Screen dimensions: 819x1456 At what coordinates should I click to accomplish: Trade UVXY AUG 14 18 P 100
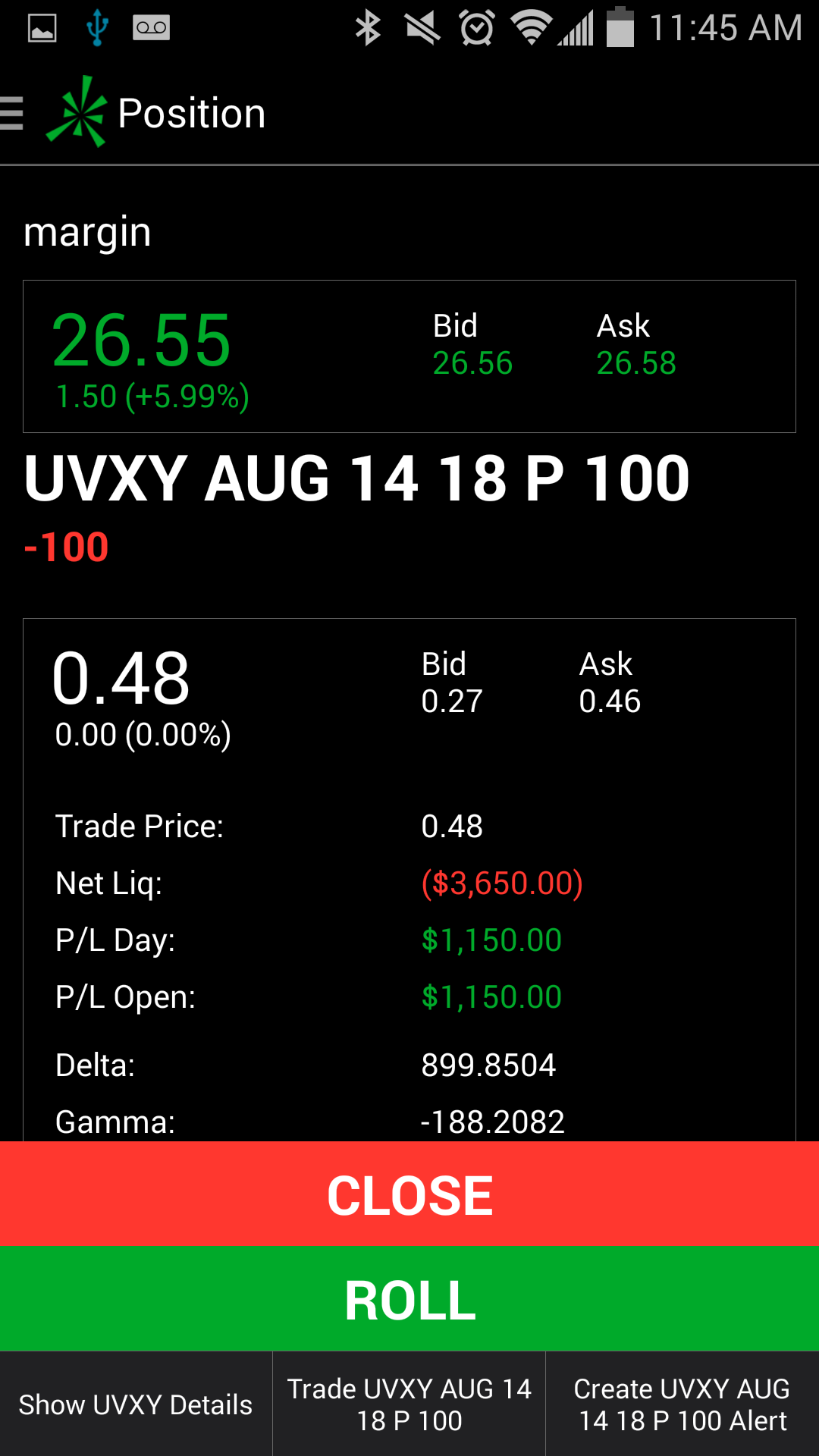pos(409,1404)
